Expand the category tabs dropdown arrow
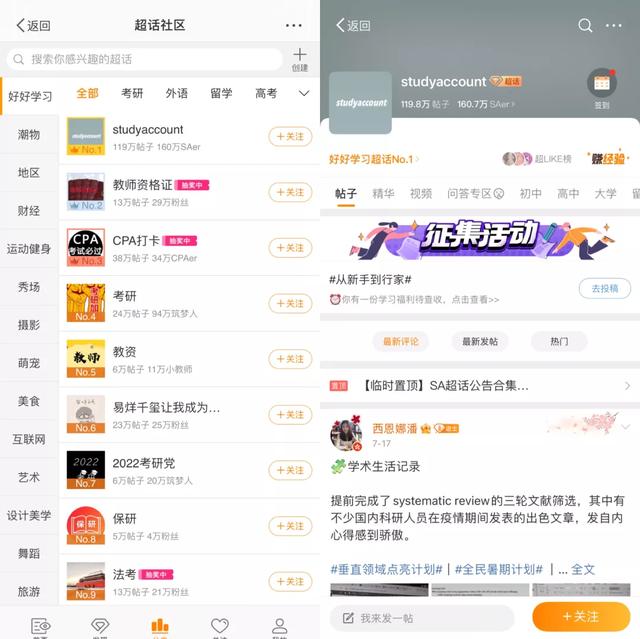Image resolution: width=640 pixels, height=639 pixels. [304, 93]
